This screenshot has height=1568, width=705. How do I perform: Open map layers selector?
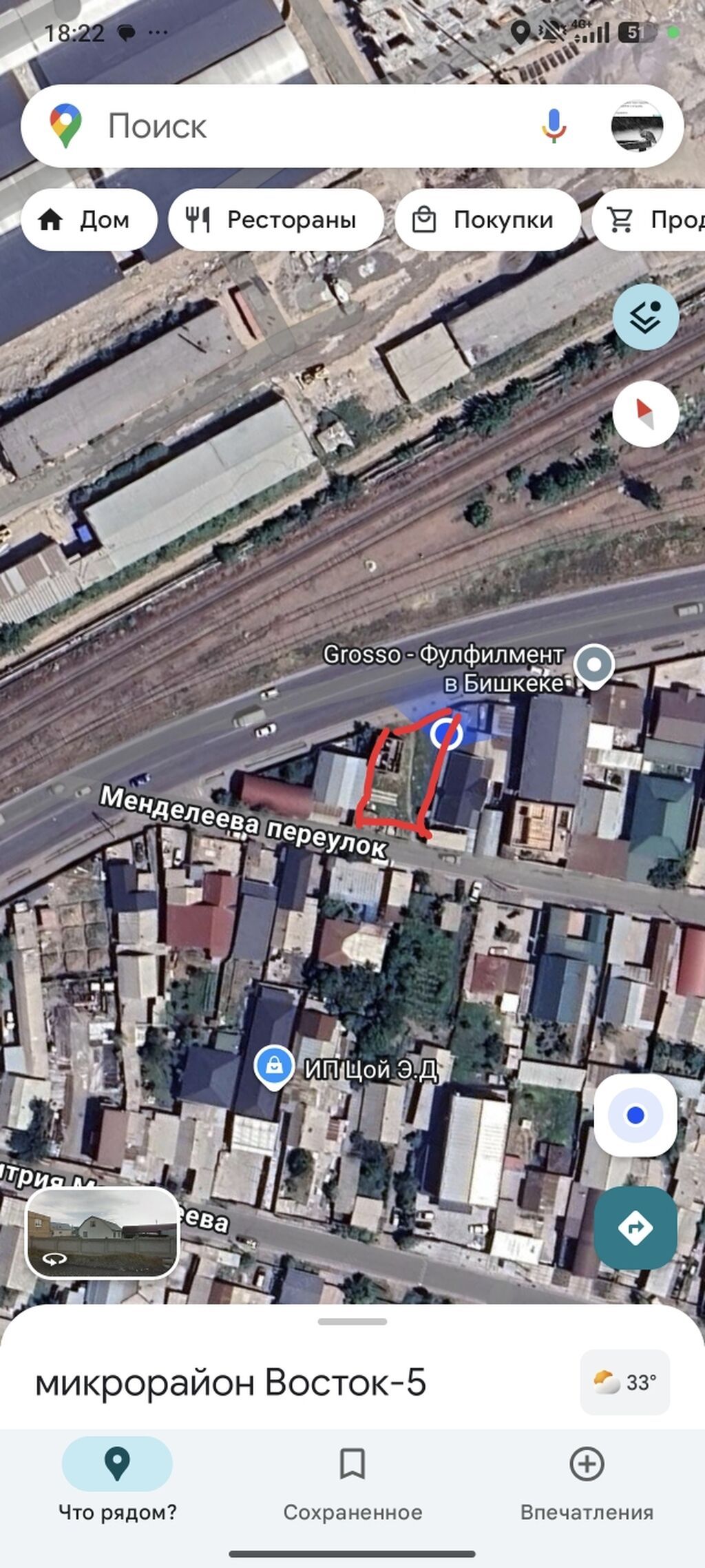click(646, 317)
